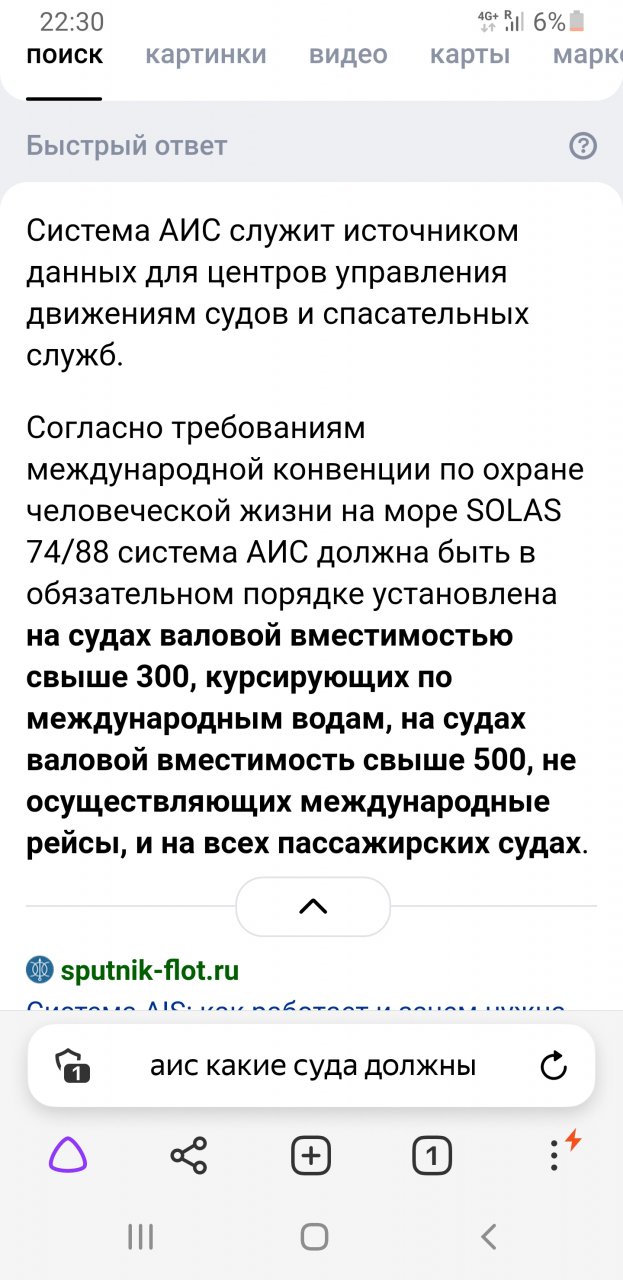Open the карты tab
The image size is (623, 1280).
[470, 54]
